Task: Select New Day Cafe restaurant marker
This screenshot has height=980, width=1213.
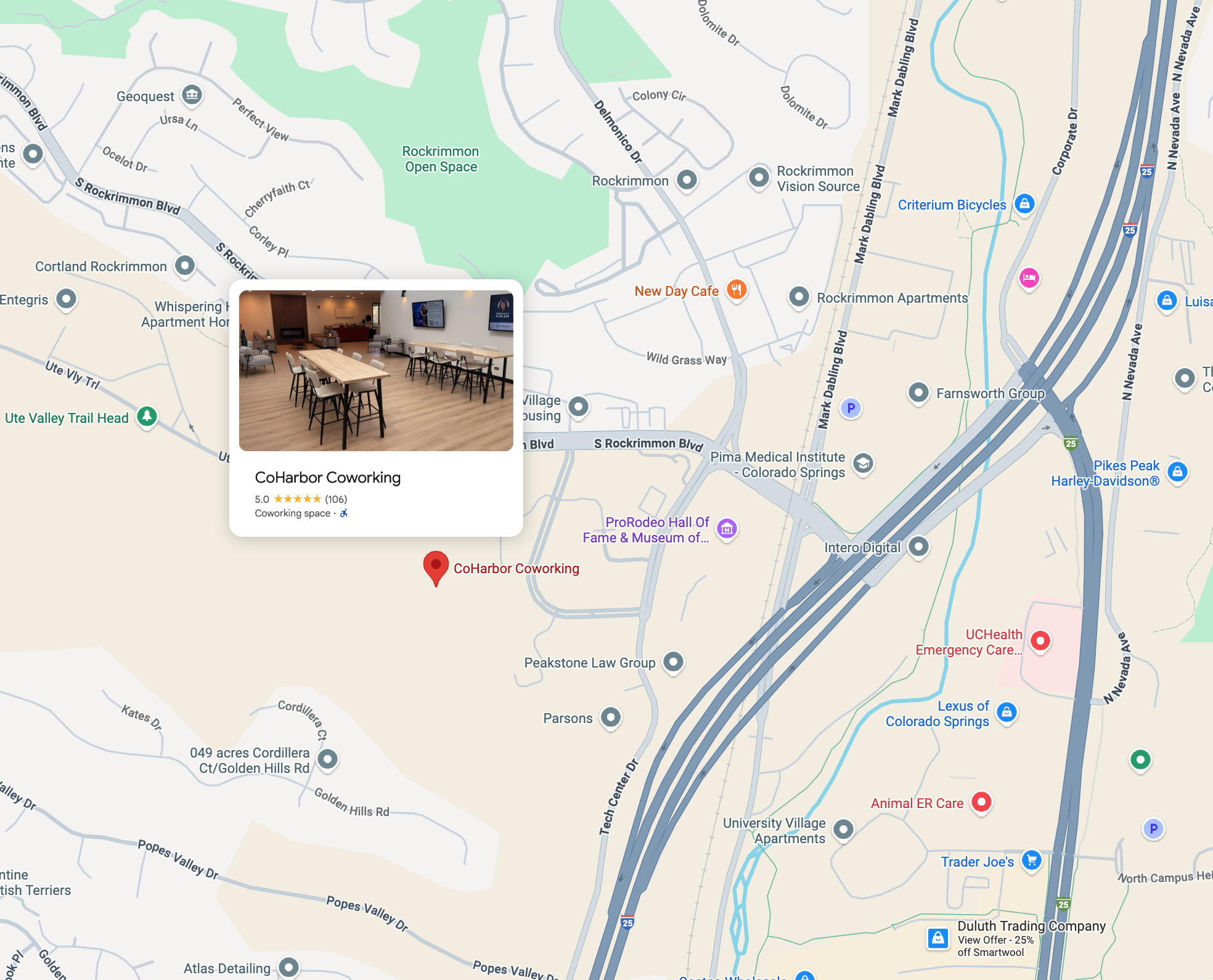Action: tap(737, 290)
